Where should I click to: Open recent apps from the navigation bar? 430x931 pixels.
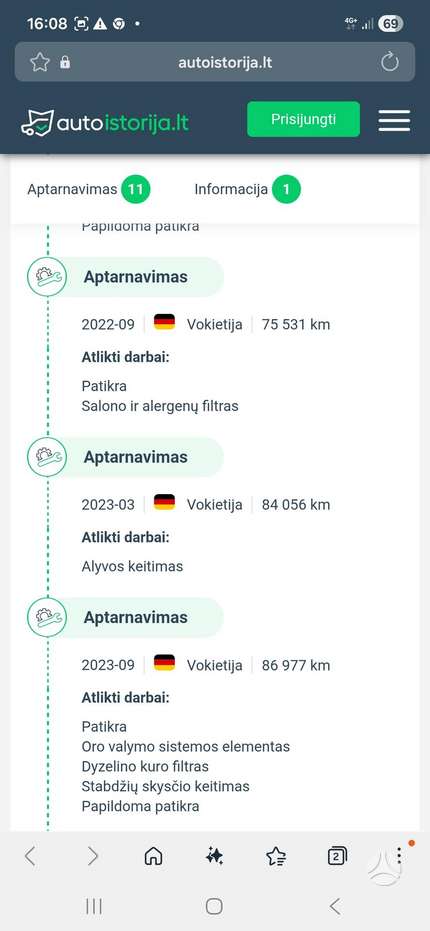point(94,906)
